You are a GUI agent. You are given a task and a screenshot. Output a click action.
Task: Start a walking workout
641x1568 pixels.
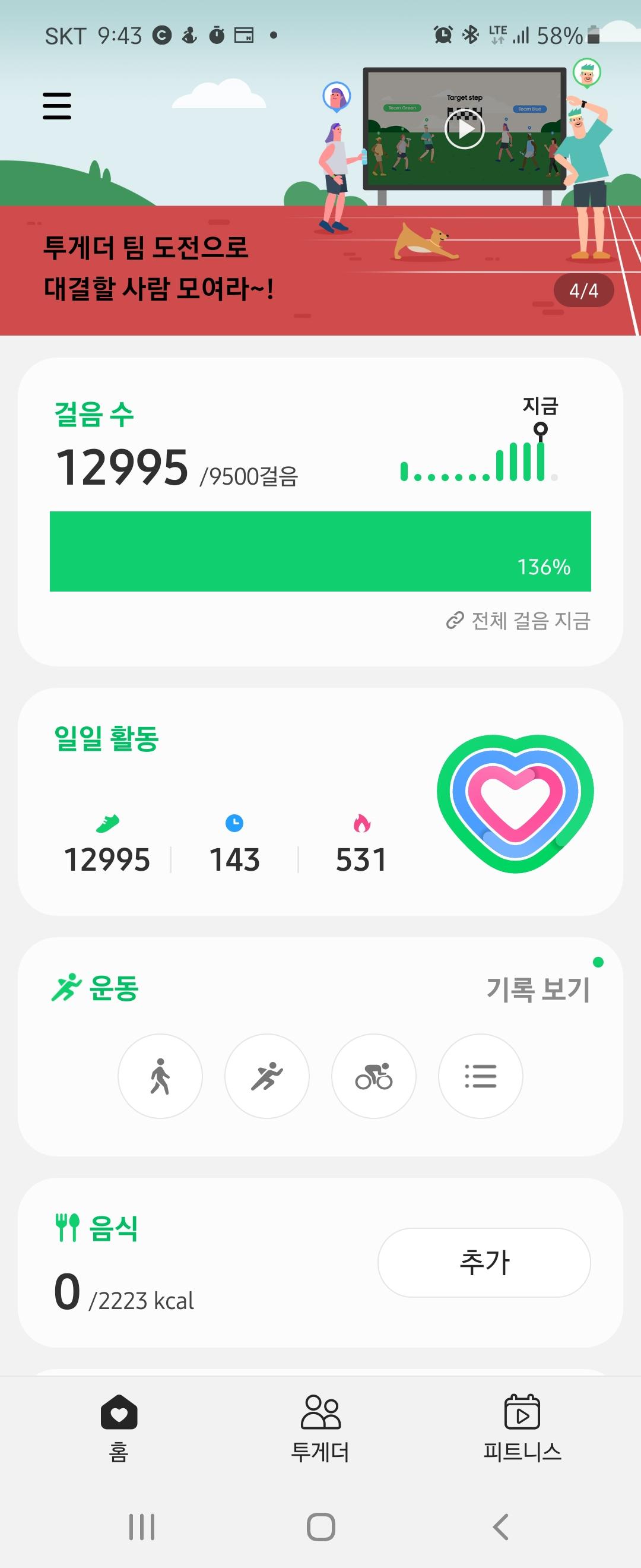(160, 1076)
